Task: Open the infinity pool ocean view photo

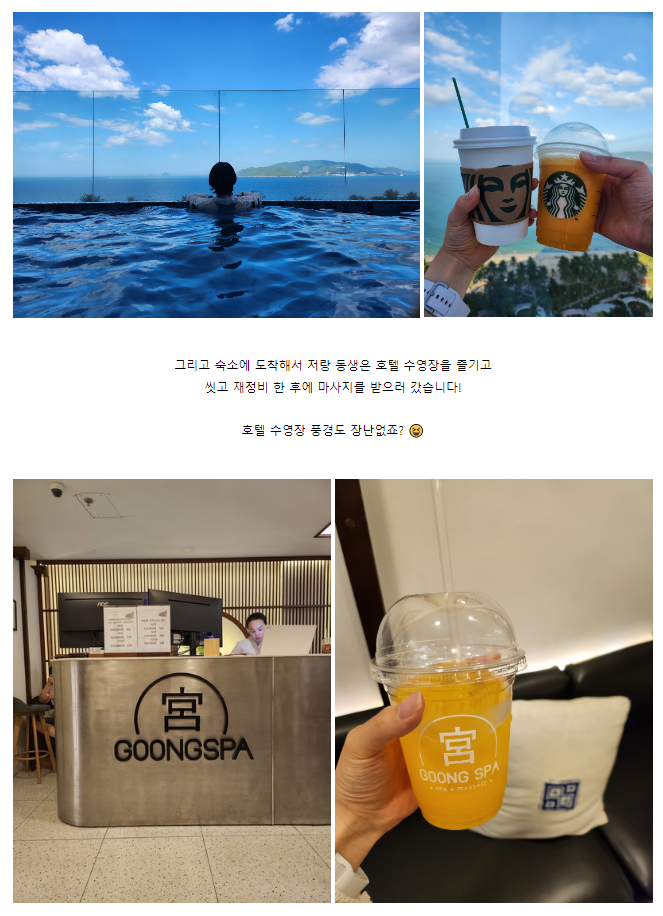Action: pyautogui.click(x=216, y=165)
